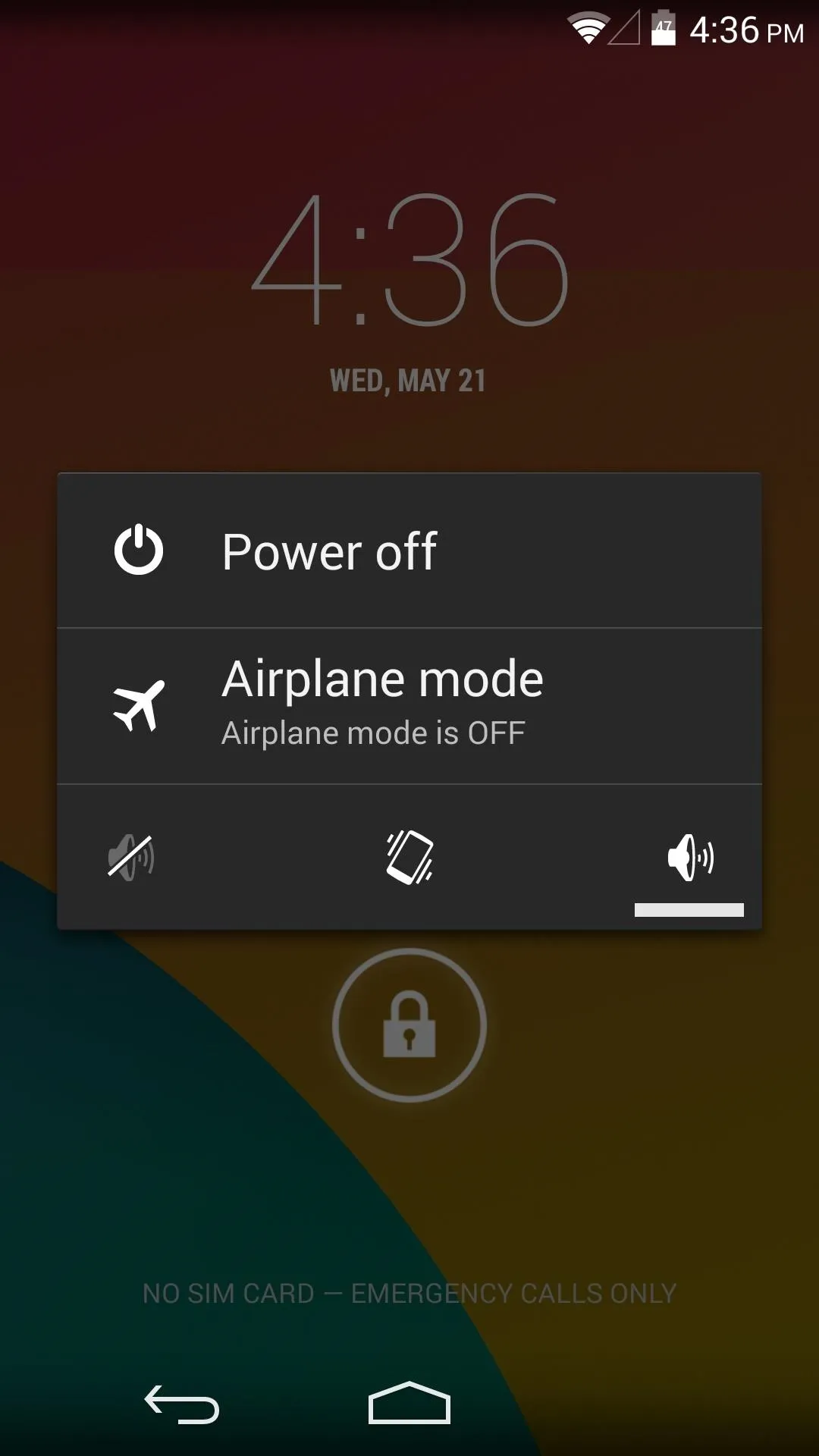Switch to silent mode with the muted speaker icon
The width and height of the screenshot is (819, 1456).
(131, 858)
